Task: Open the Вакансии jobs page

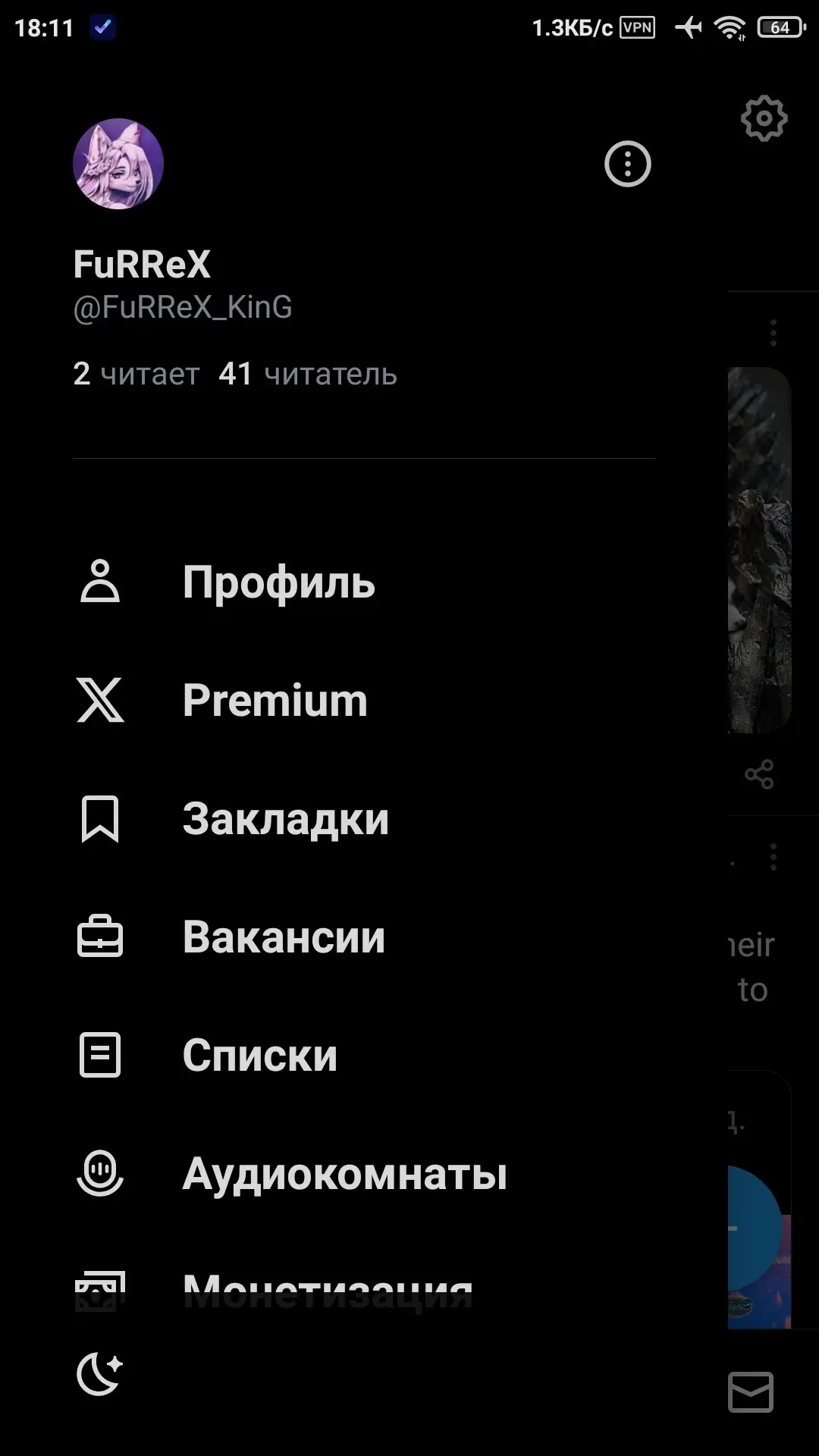Action: [284, 937]
